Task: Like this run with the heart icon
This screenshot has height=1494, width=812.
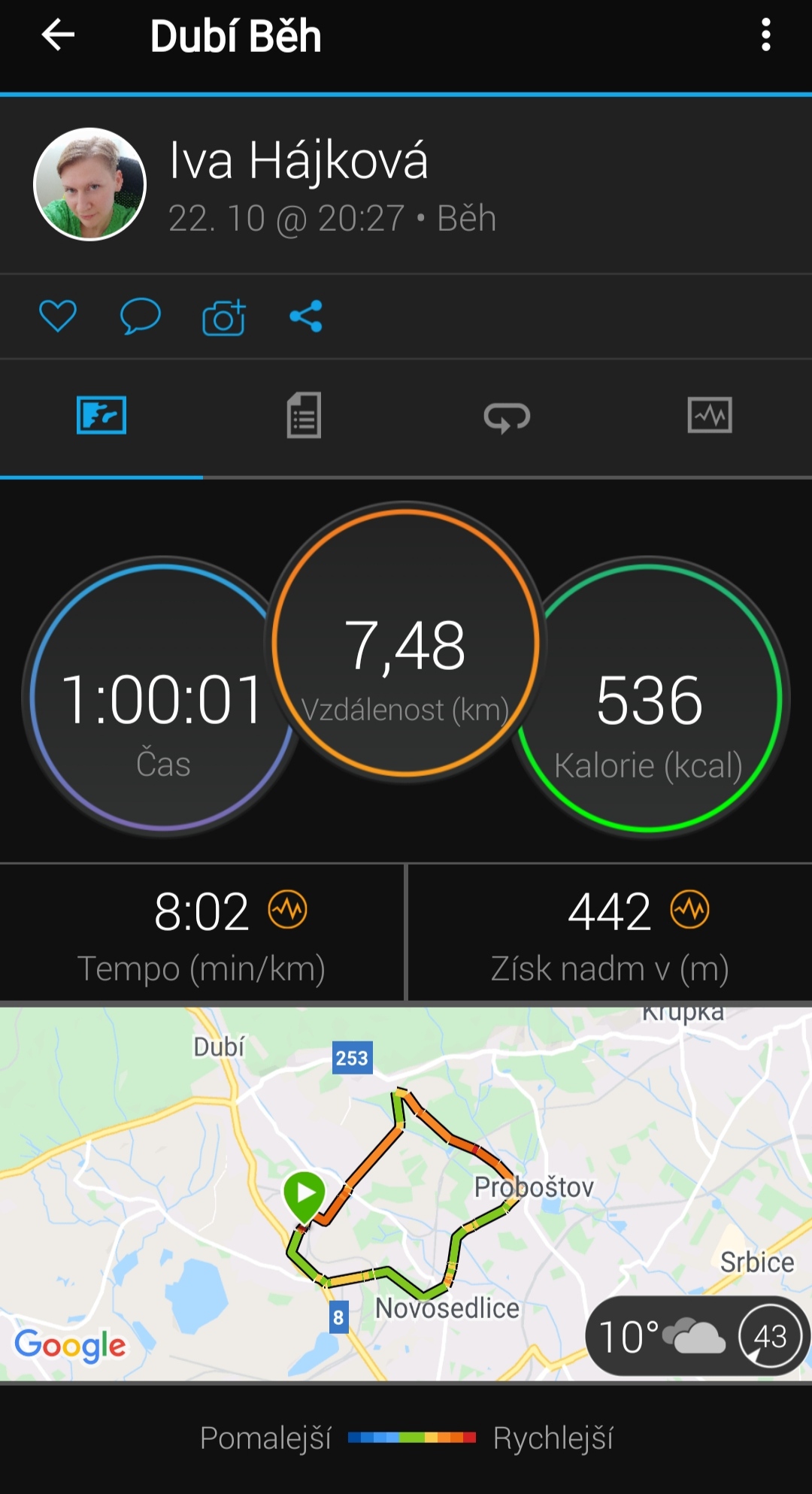Action: [x=58, y=316]
